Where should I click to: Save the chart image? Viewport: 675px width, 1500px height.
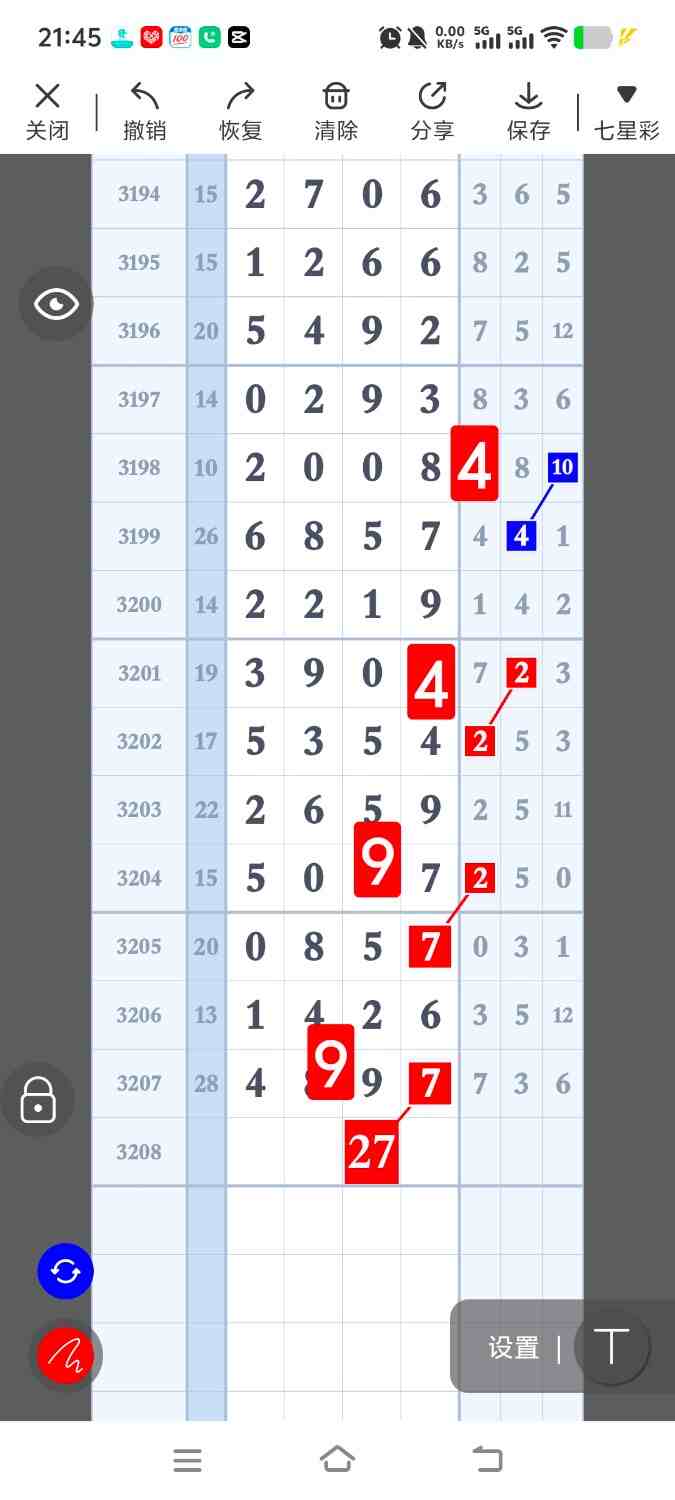[x=528, y=112]
